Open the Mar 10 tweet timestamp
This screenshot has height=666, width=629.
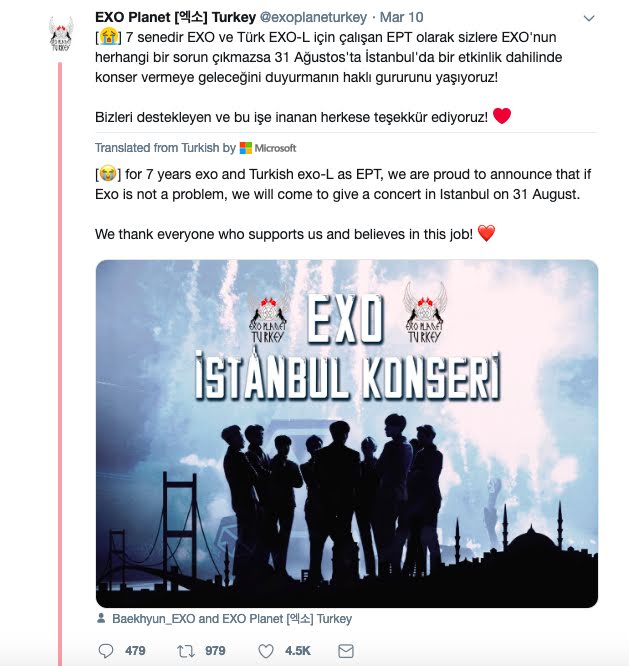[x=401, y=17]
